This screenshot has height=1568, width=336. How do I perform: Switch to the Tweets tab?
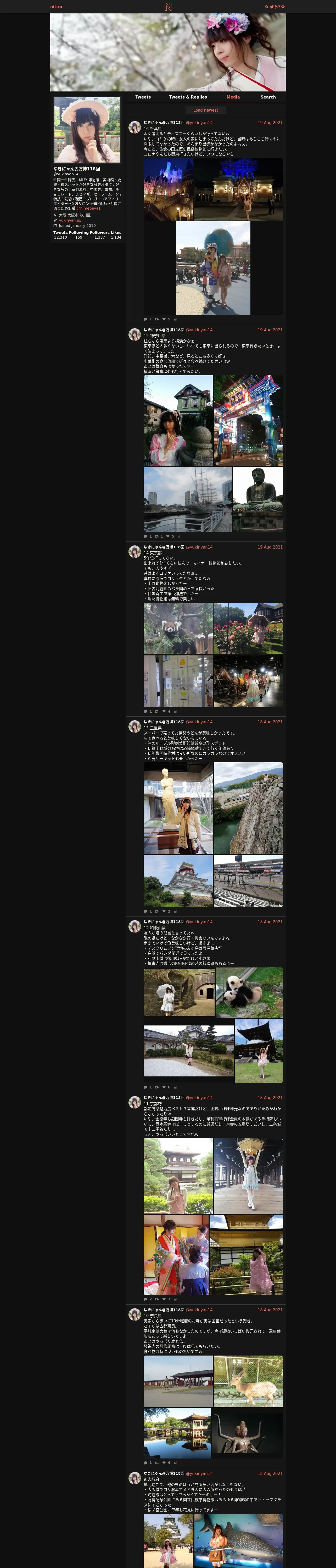143,97
